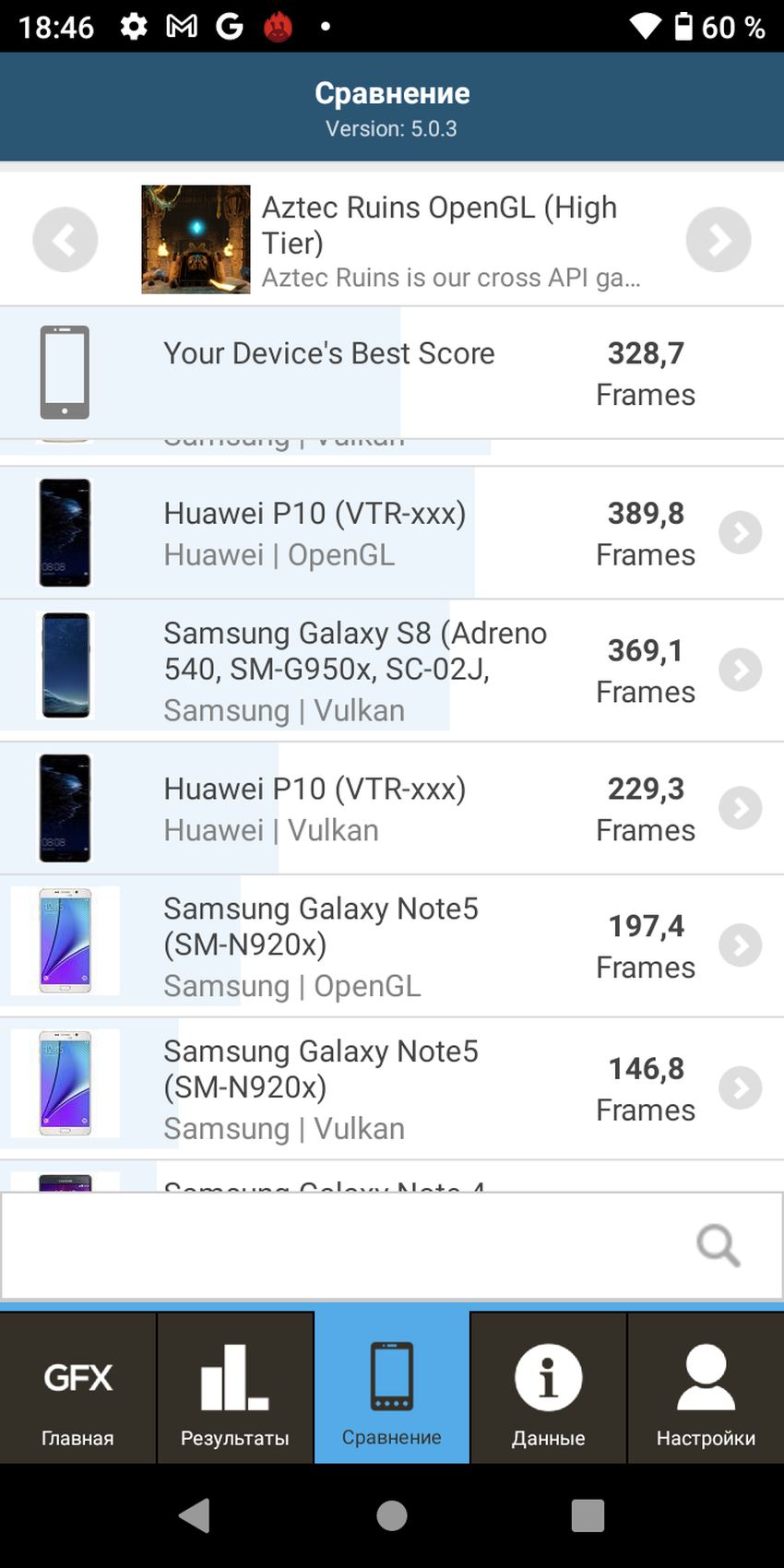Image resolution: width=784 pixels, height=1568 pixels.
Task: Select the Сравнение tab
Action: point(392,1388)
